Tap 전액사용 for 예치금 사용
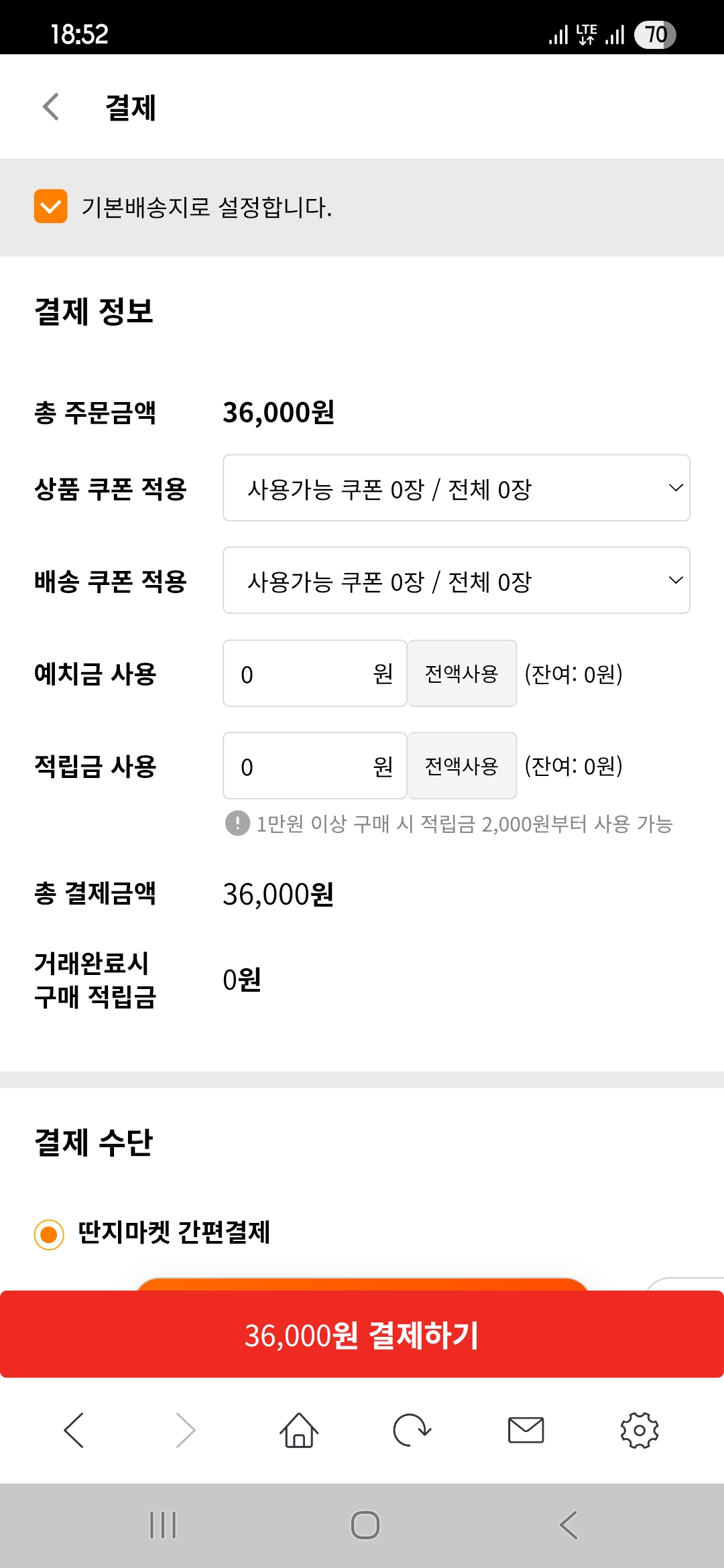Image resolution: width=724 pixels, height=1568 pixels. pyautogui.click(x=462, y=673)
